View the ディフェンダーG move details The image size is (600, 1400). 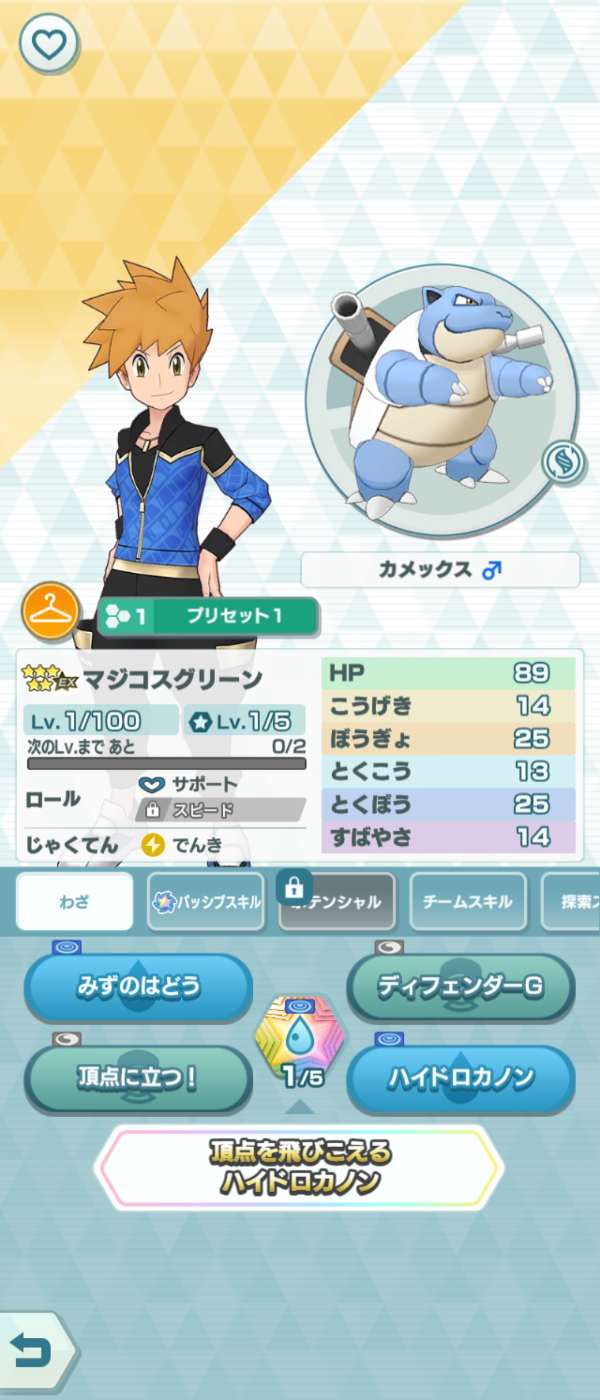460,987
